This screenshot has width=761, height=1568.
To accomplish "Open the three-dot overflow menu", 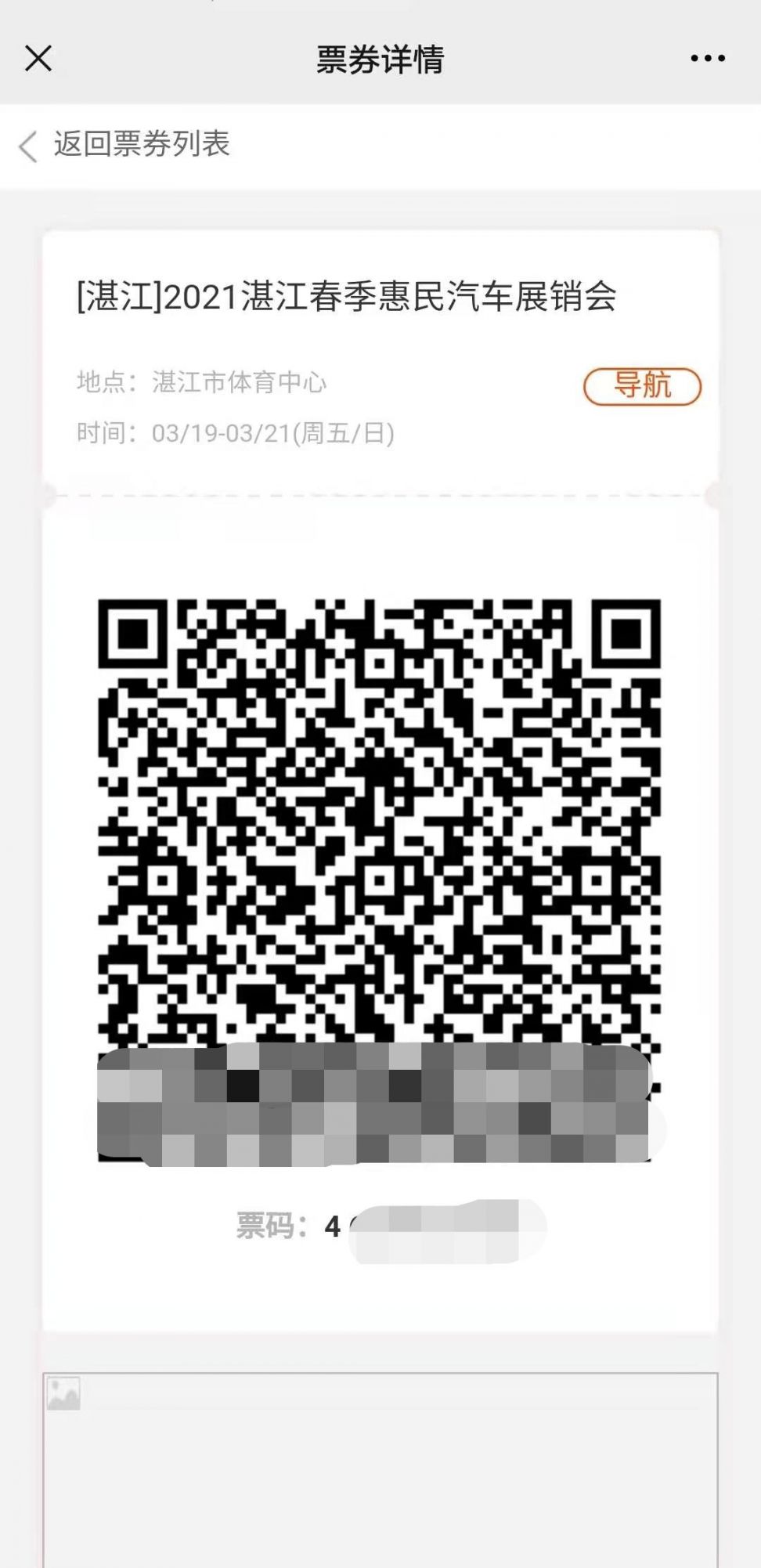I will coord(708,59).
